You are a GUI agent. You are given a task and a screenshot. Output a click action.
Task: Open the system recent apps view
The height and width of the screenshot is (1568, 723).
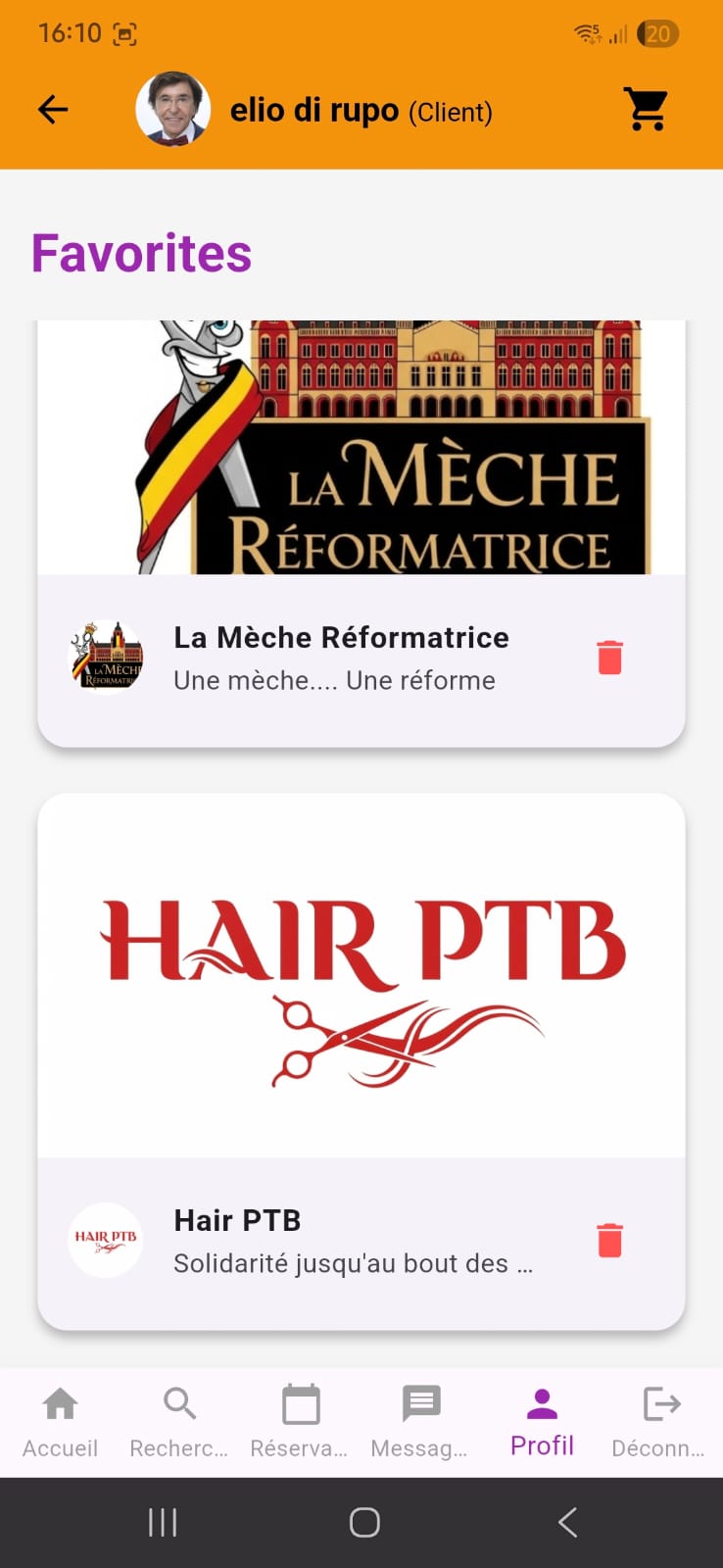click(x=163, y=1522)
